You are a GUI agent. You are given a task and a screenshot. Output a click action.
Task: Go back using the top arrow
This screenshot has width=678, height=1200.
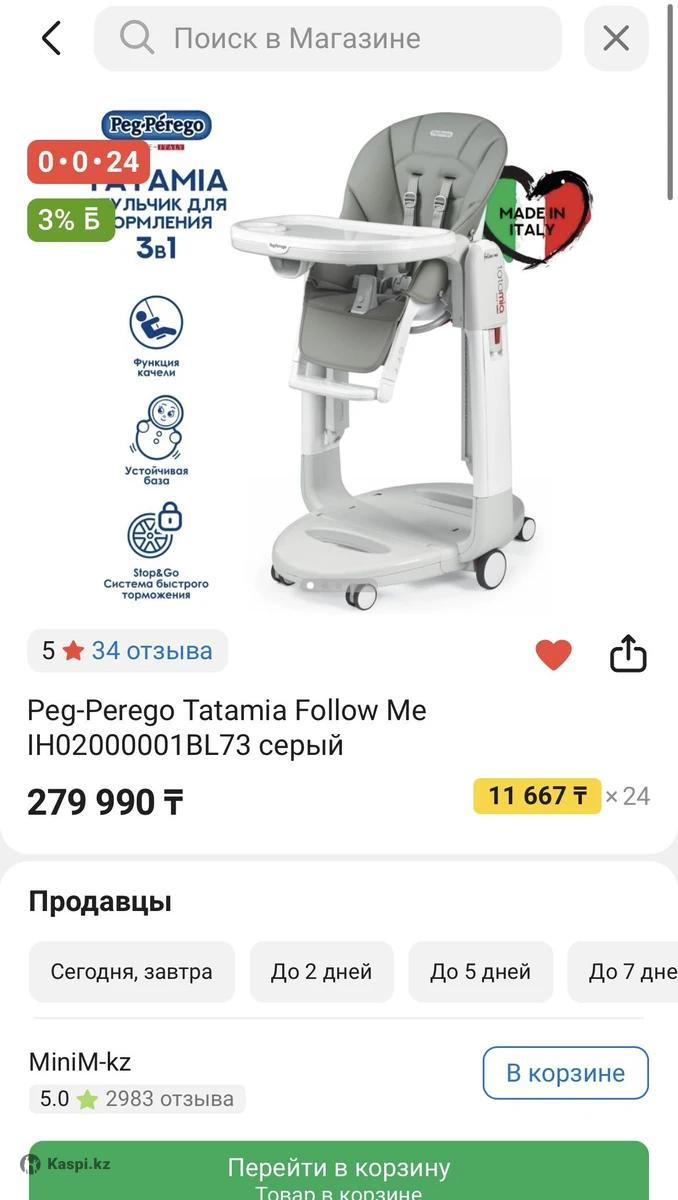[51, 39]
